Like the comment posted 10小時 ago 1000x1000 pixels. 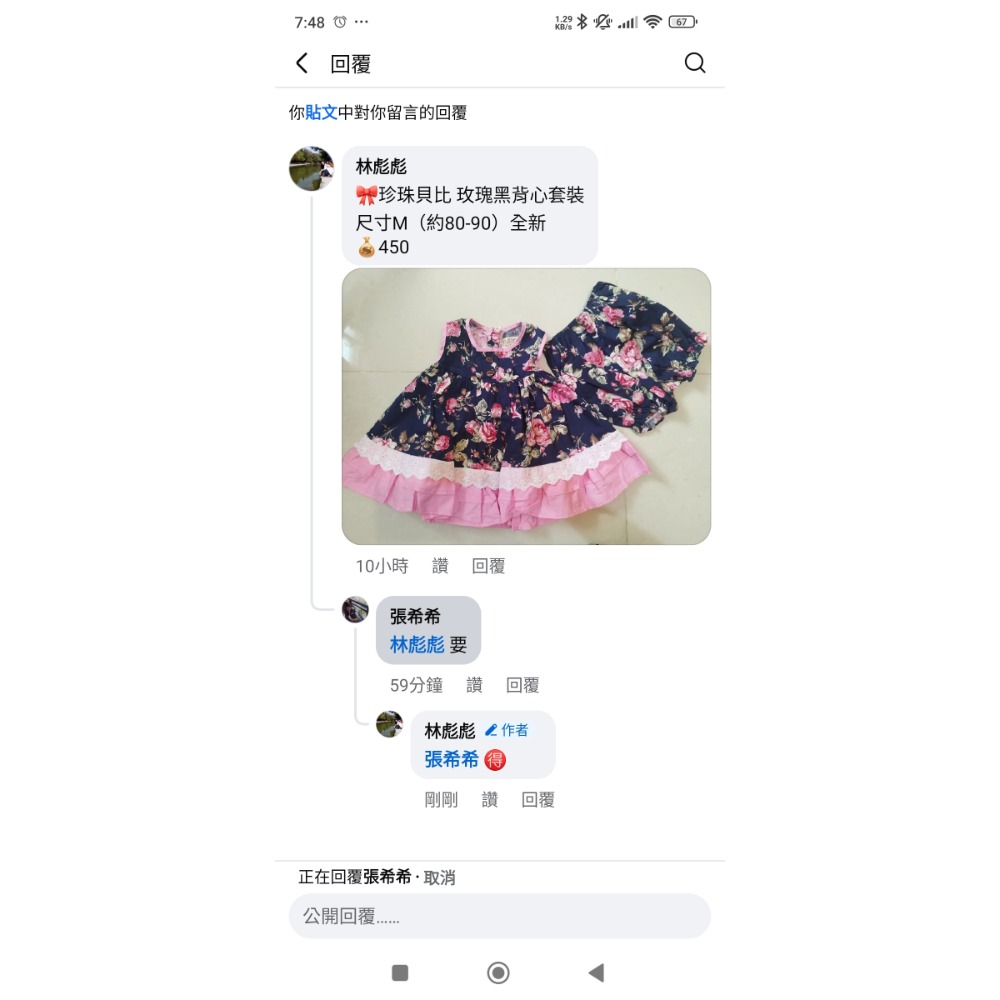440,566
